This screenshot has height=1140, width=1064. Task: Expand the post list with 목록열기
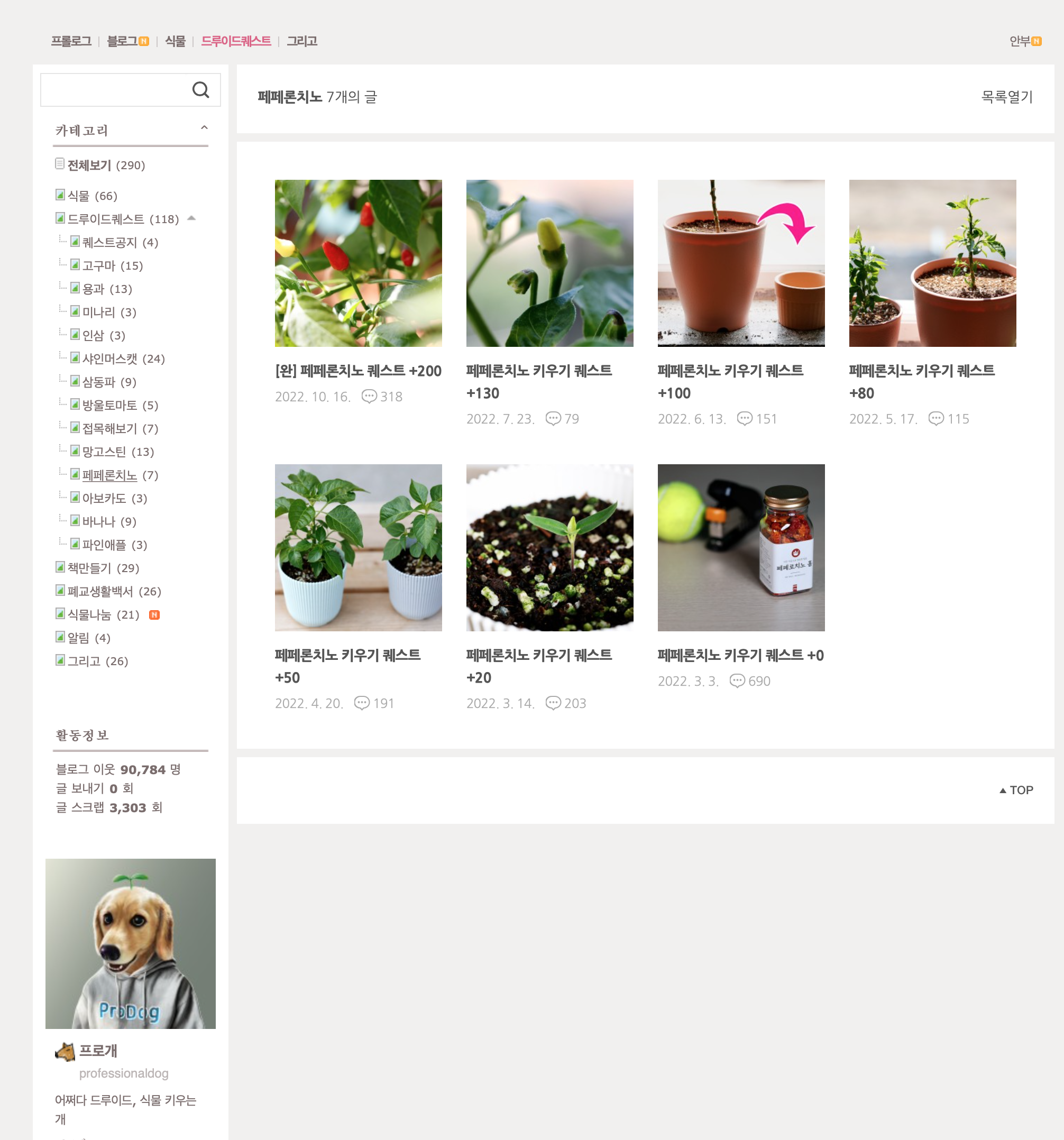tap(1007, 97)
